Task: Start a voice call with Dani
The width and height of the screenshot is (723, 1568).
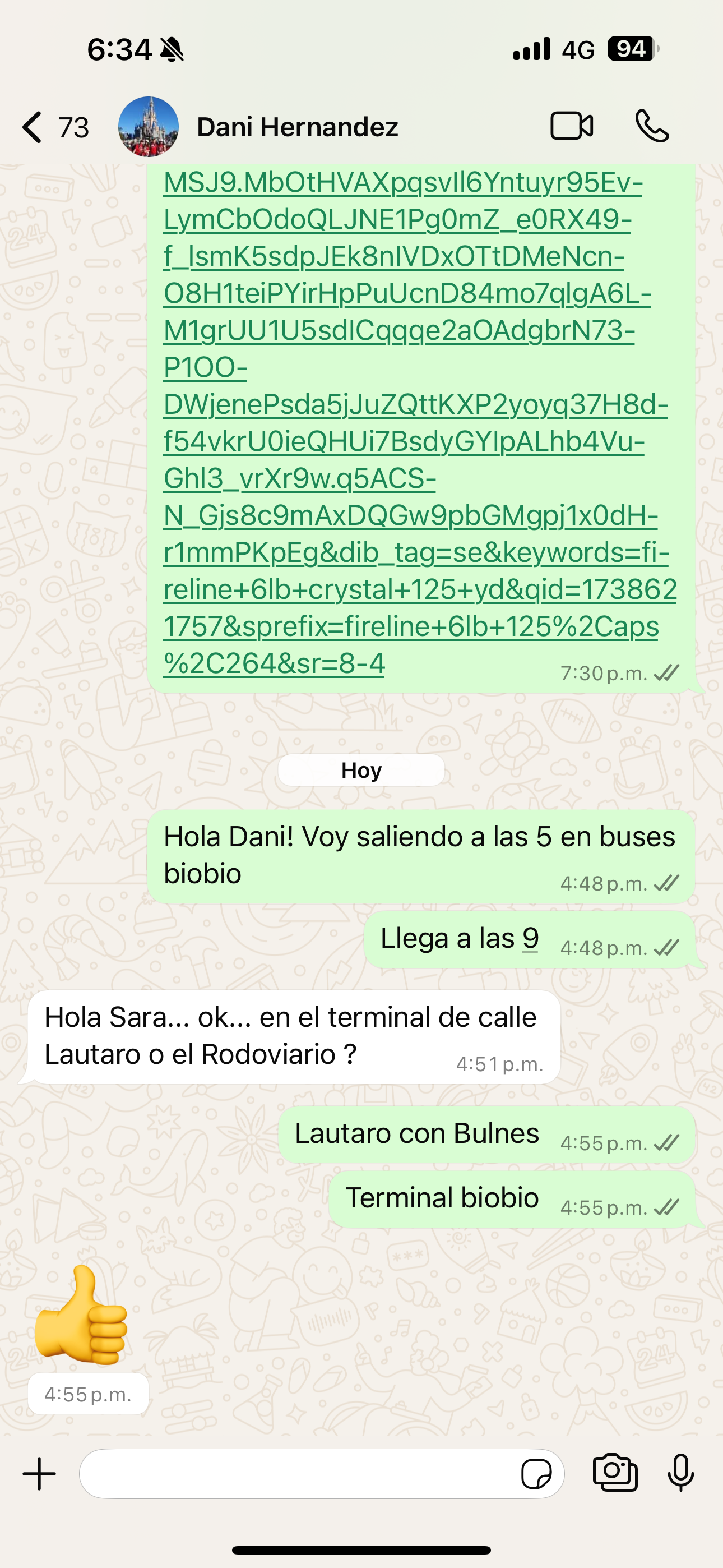Action: pos(652,127)
